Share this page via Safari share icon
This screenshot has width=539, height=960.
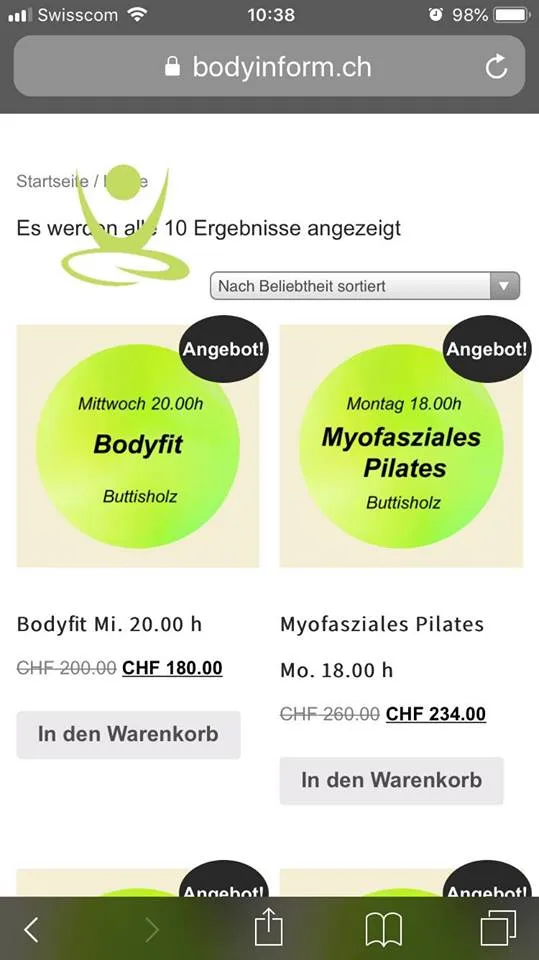point(268,928)
